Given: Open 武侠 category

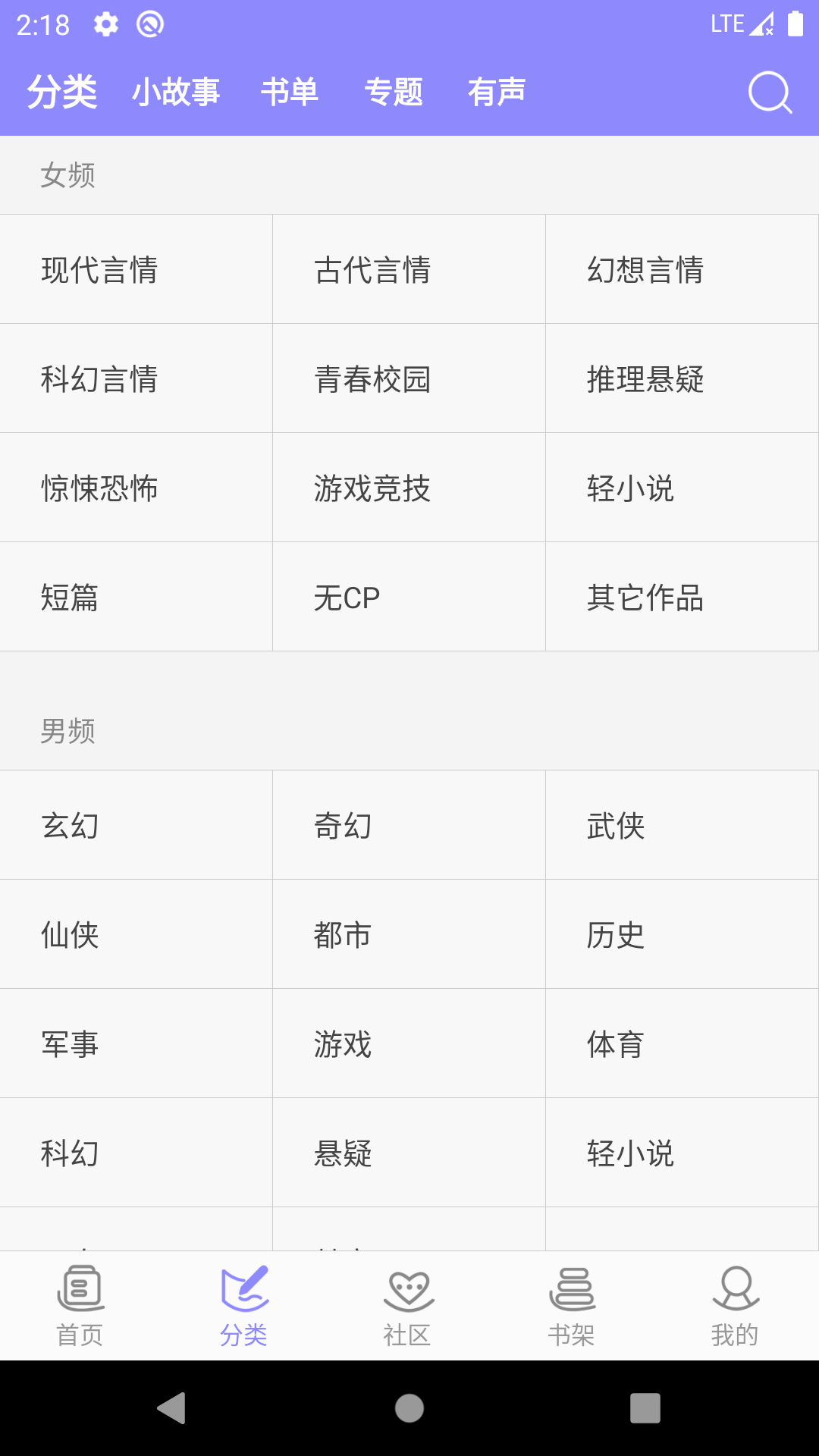Looking at the screenshot, I should [681, 826].
